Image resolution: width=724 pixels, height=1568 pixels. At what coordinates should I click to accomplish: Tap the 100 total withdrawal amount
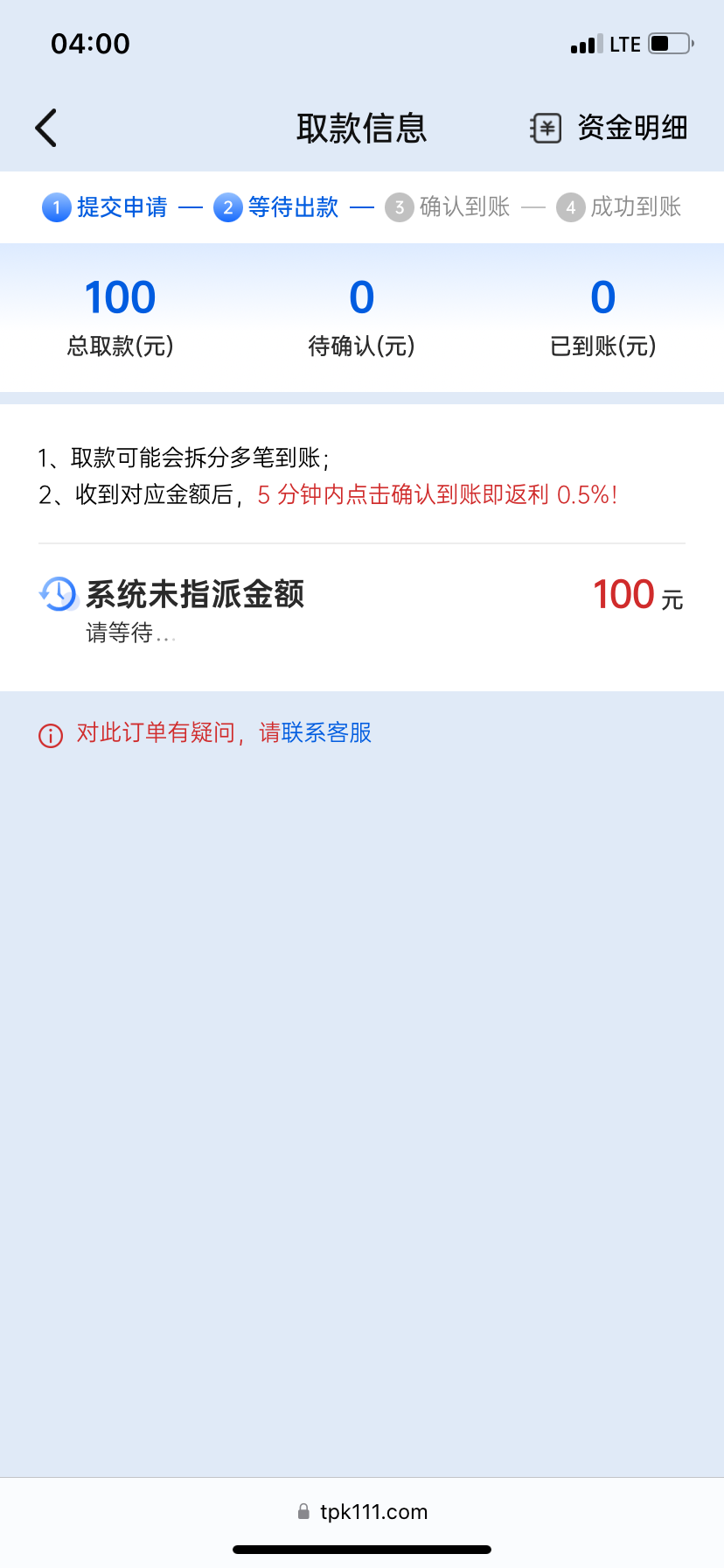[x=120, y=297]
